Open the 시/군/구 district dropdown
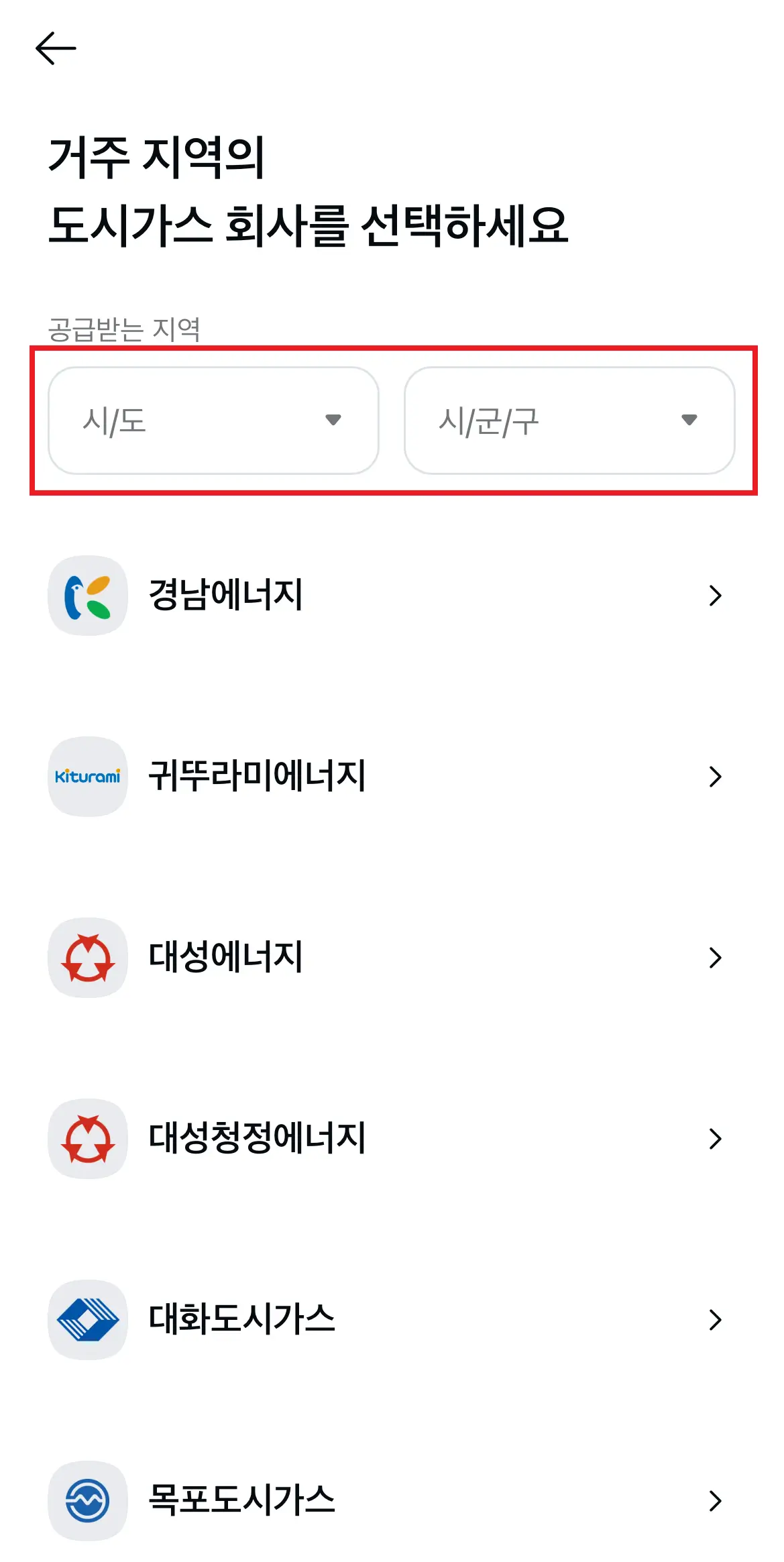 [569, 422]
